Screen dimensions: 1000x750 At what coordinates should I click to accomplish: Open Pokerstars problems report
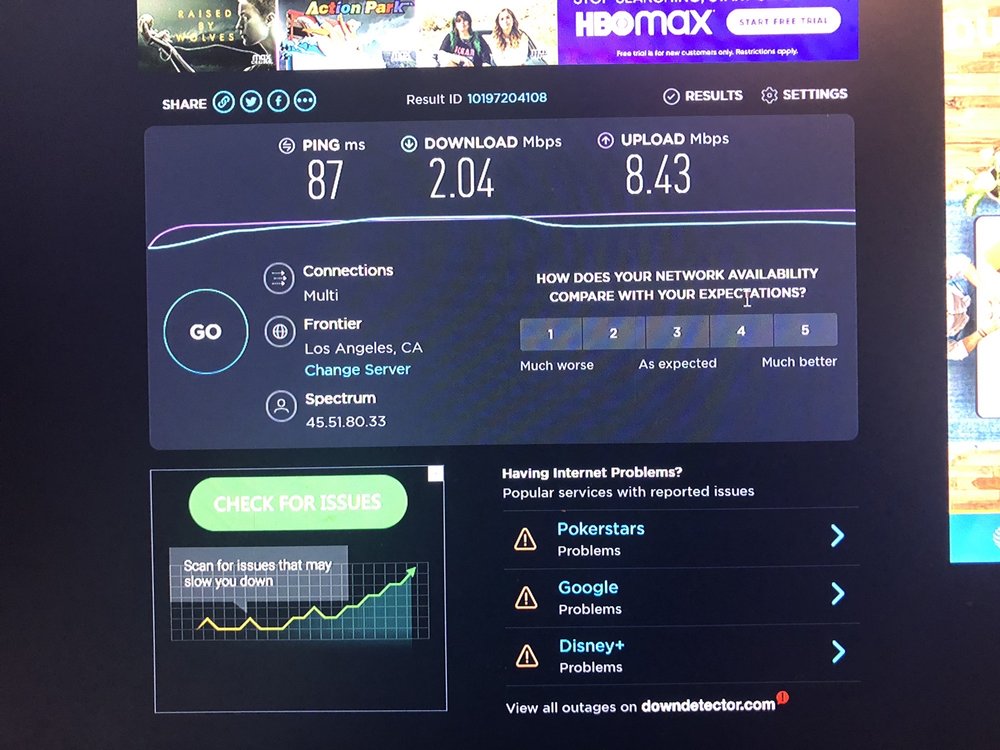(680, 538)
